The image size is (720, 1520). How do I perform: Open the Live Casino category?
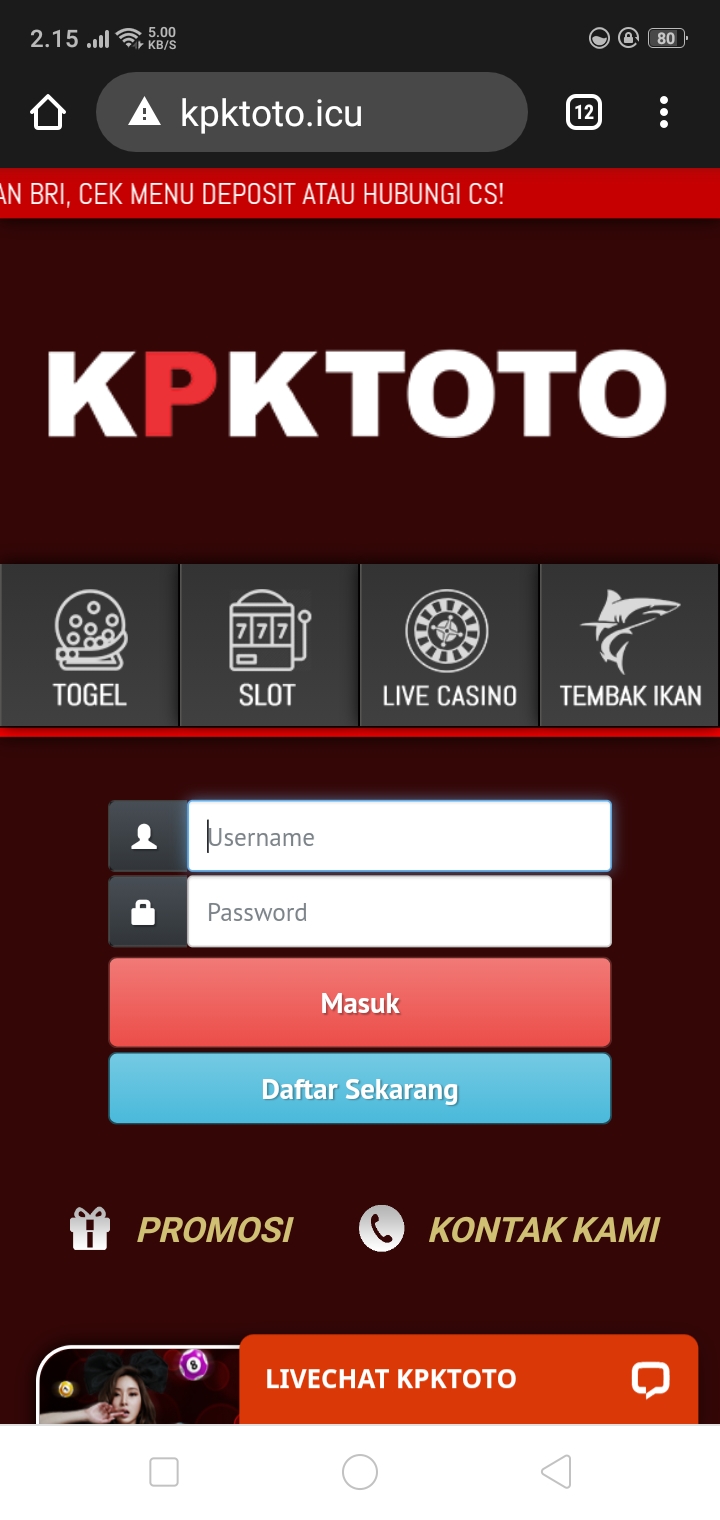(449, 646)
